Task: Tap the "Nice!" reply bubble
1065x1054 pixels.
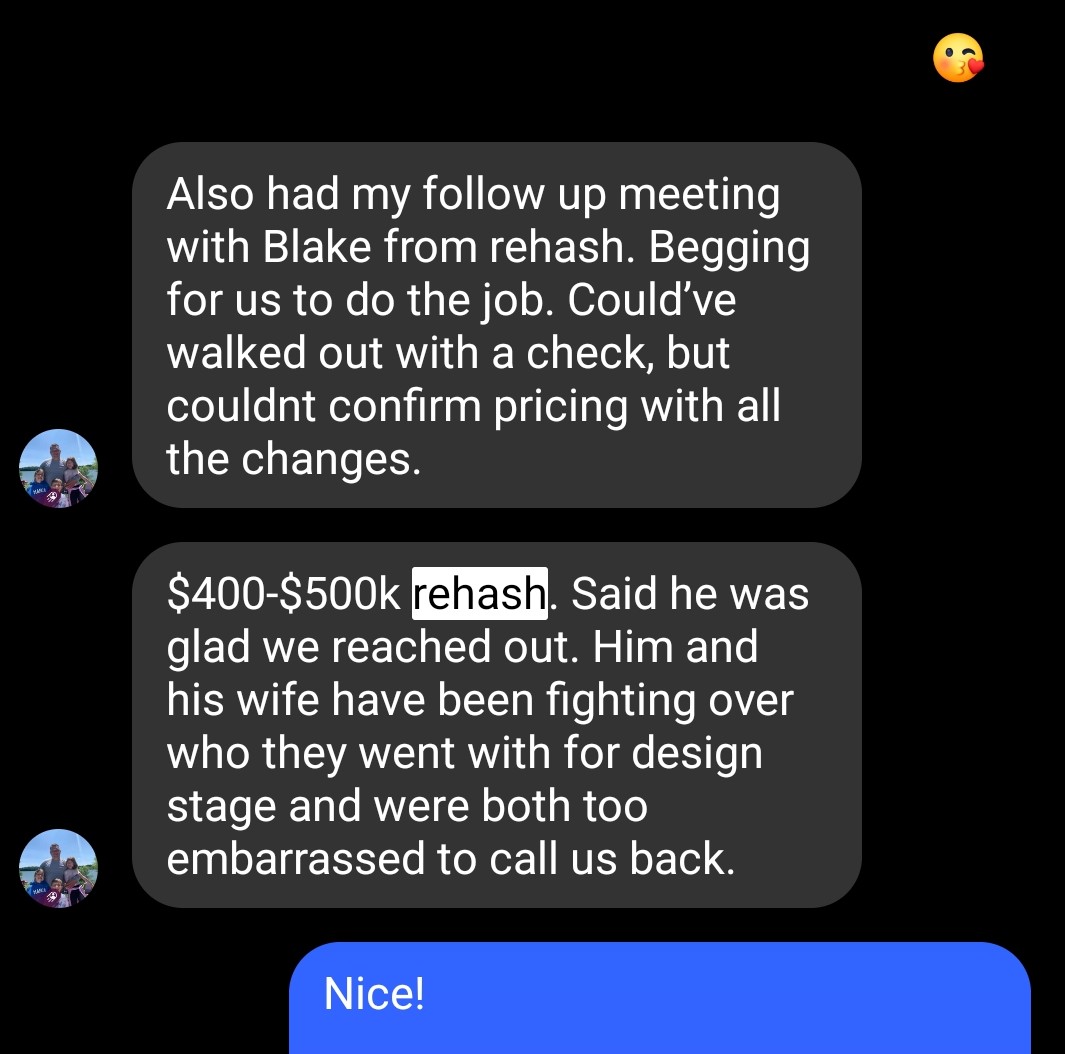Action: coord(660,997)
